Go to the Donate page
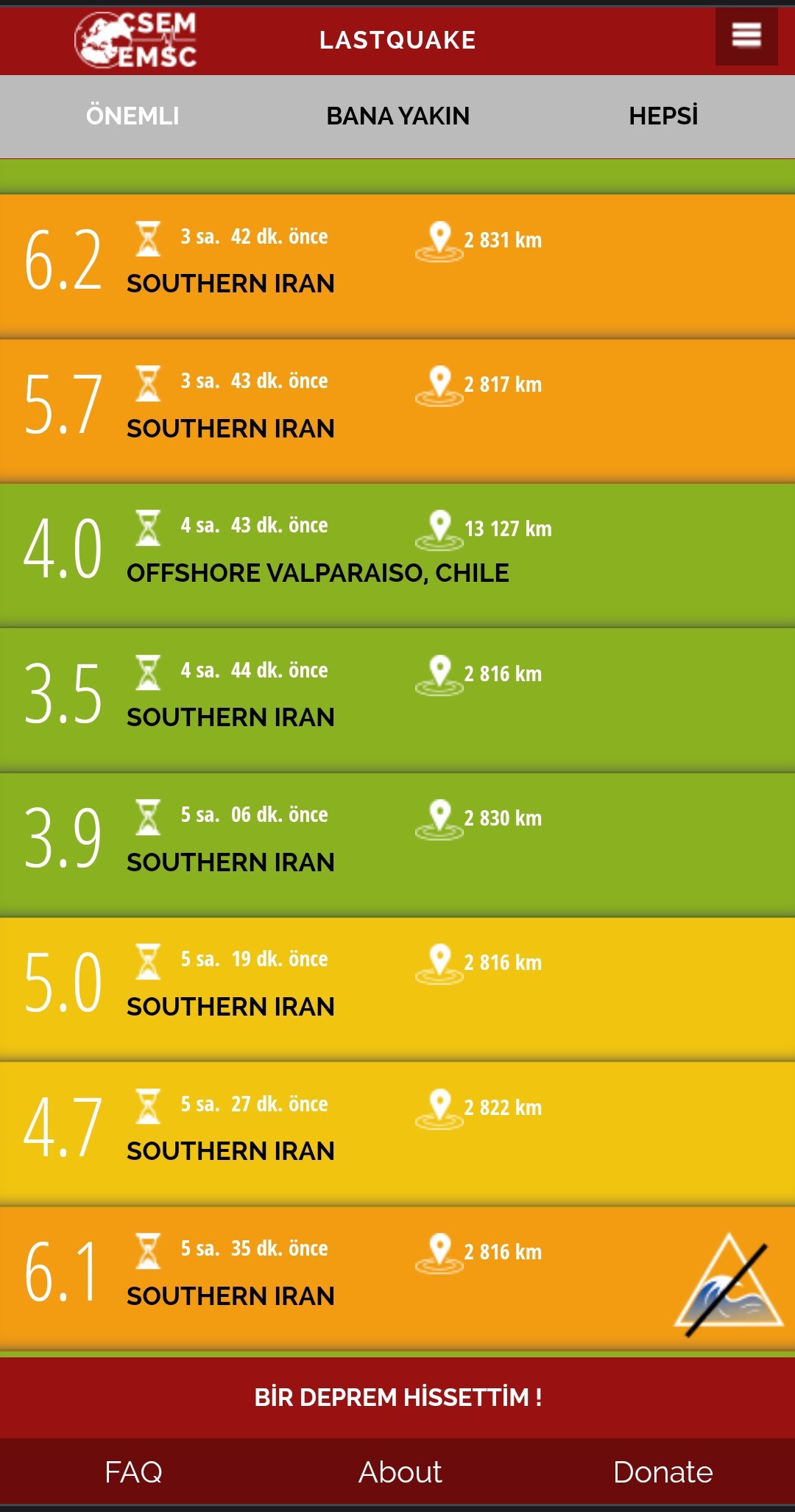The image size is (795, 1512). point(662,1472)
